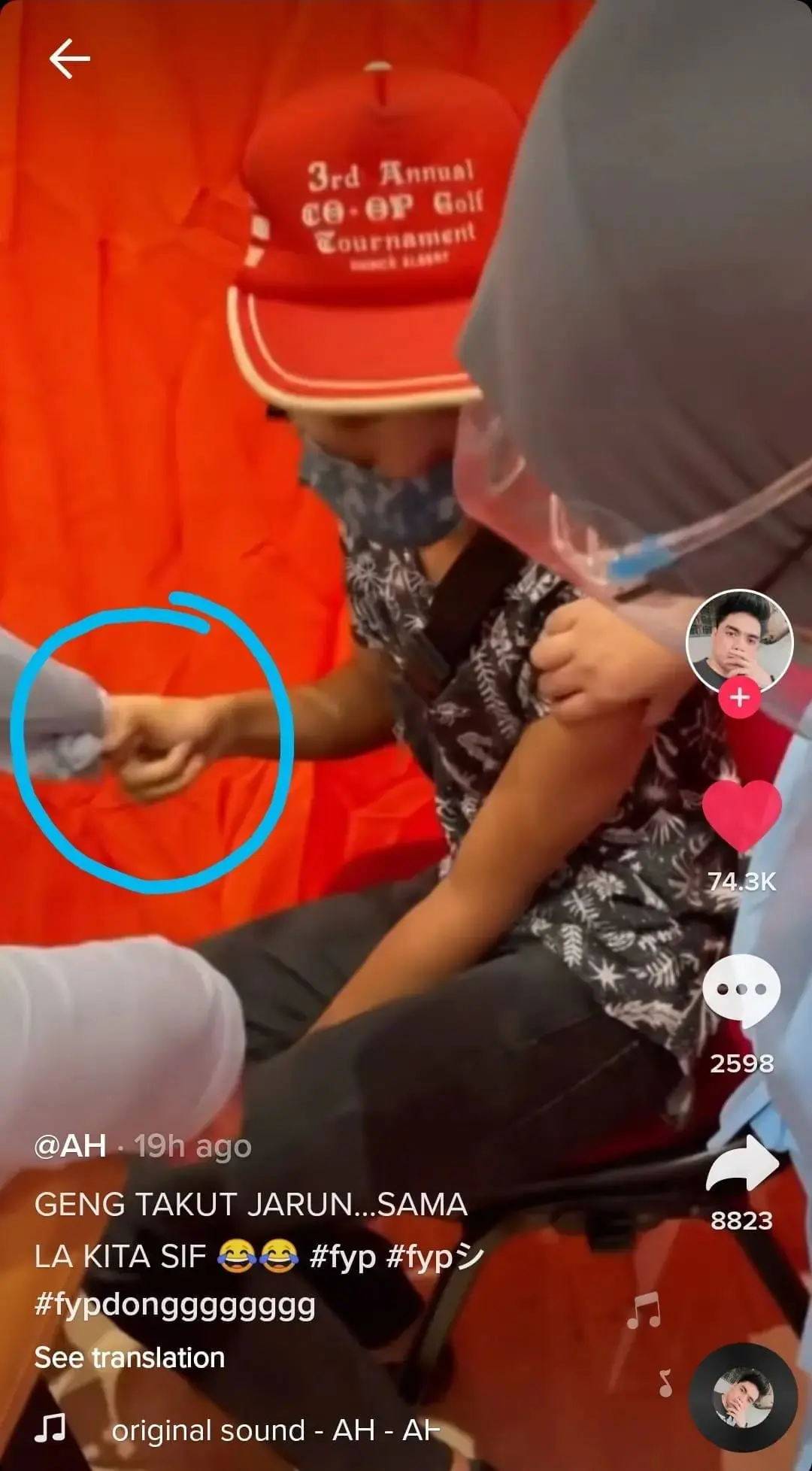The width and height of the screenshot is (812, 1471).
Task: Open the spinning sound disc
Action: [743, 1397]
